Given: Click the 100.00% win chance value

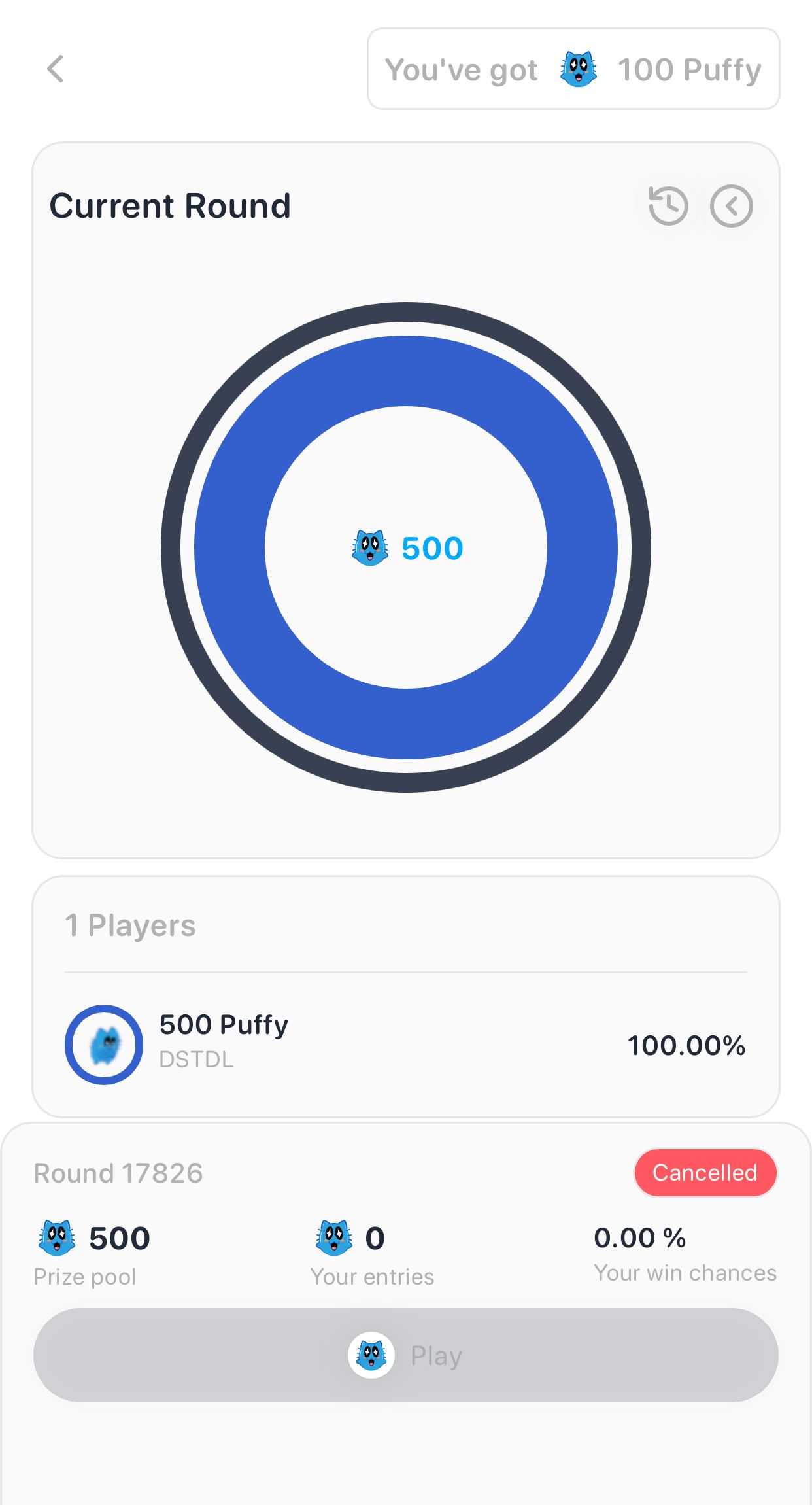Looking at the screenshot, I should (687, 1045).
